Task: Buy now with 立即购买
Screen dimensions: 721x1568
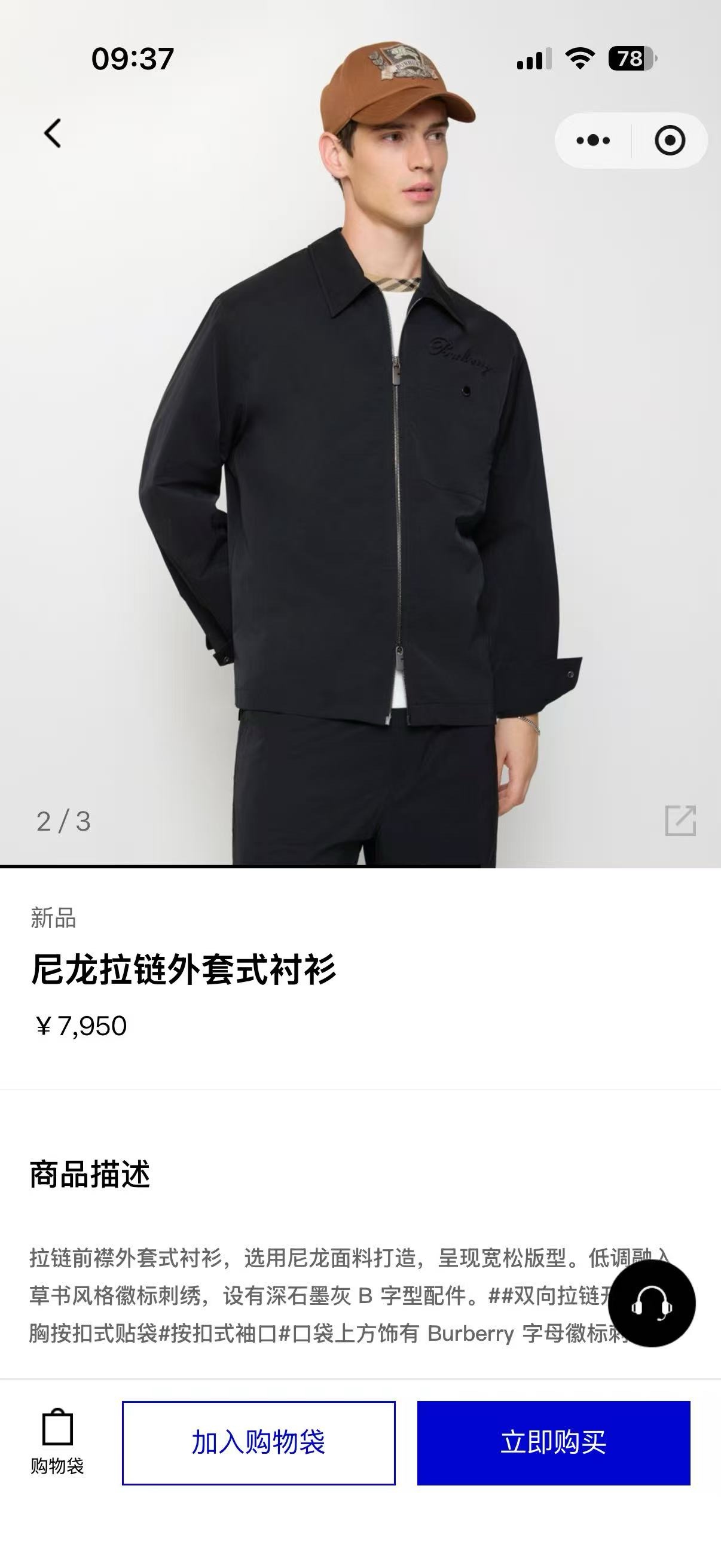Action: point(553,1442)
